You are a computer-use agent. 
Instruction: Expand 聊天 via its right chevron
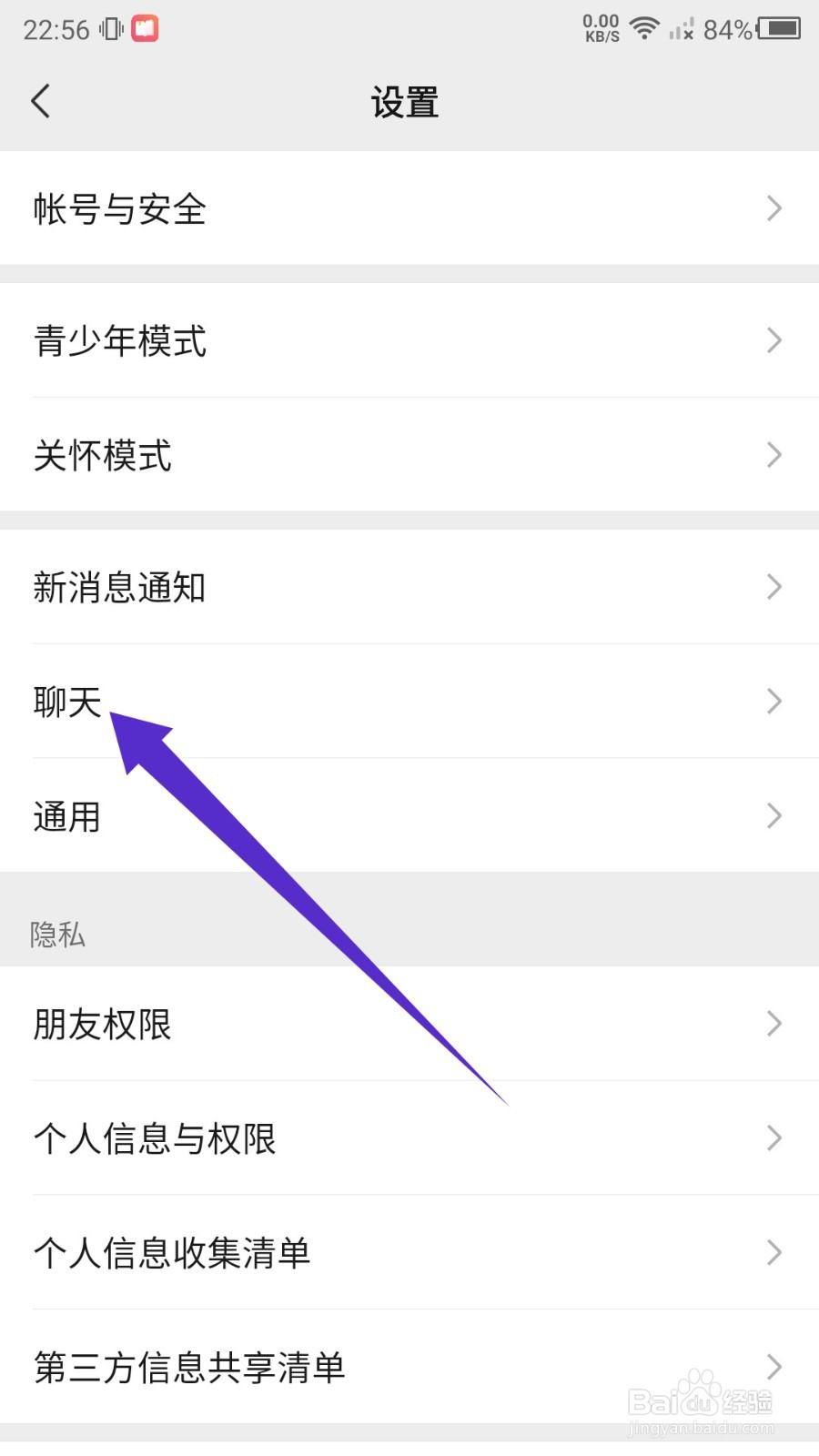point(774,701)
